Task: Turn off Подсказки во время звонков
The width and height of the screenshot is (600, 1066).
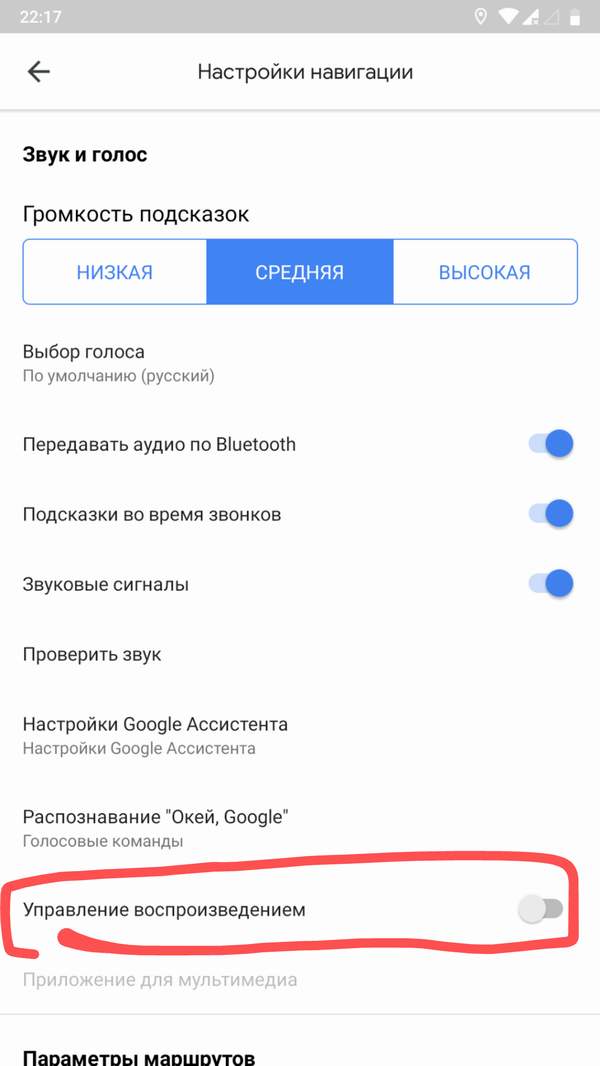Action: [551, 514]
